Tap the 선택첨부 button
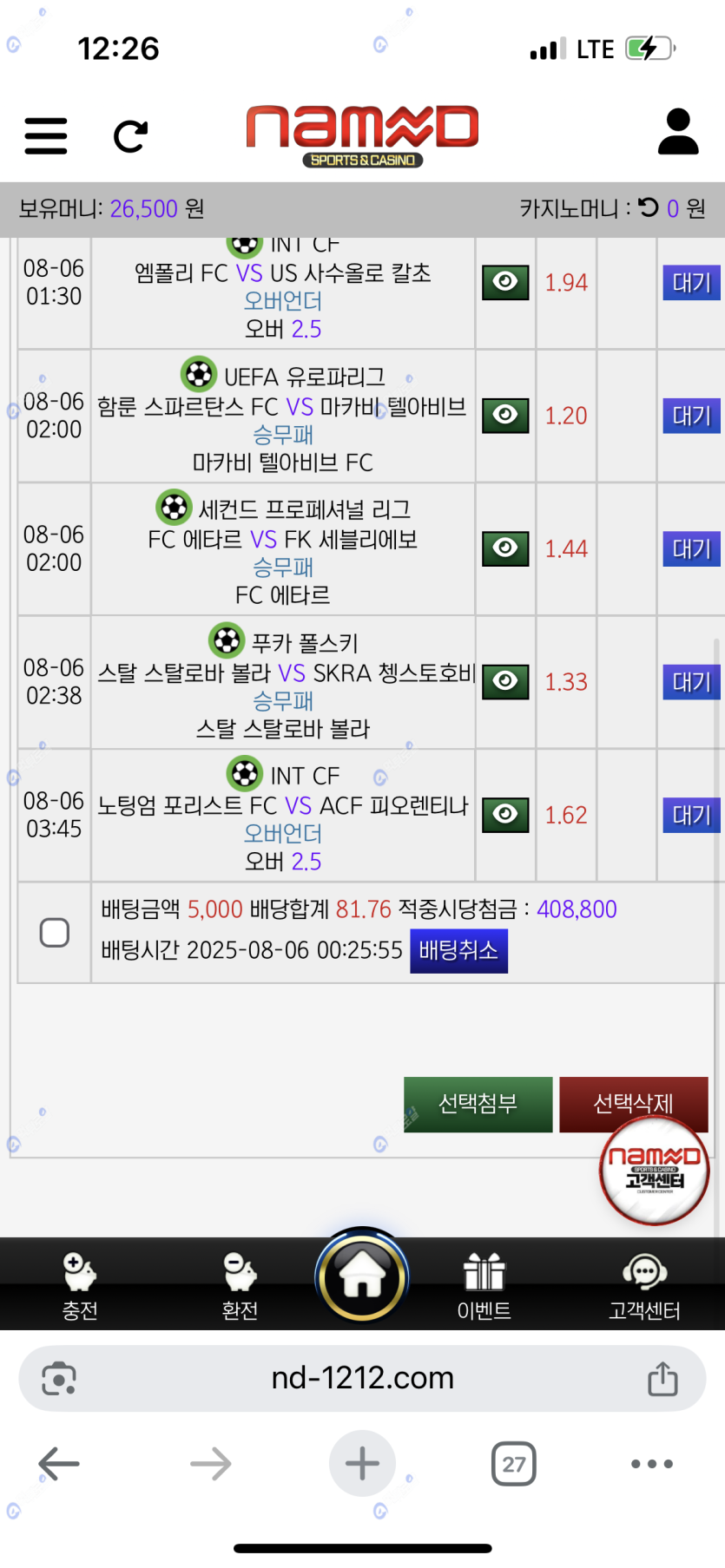 478,1104
